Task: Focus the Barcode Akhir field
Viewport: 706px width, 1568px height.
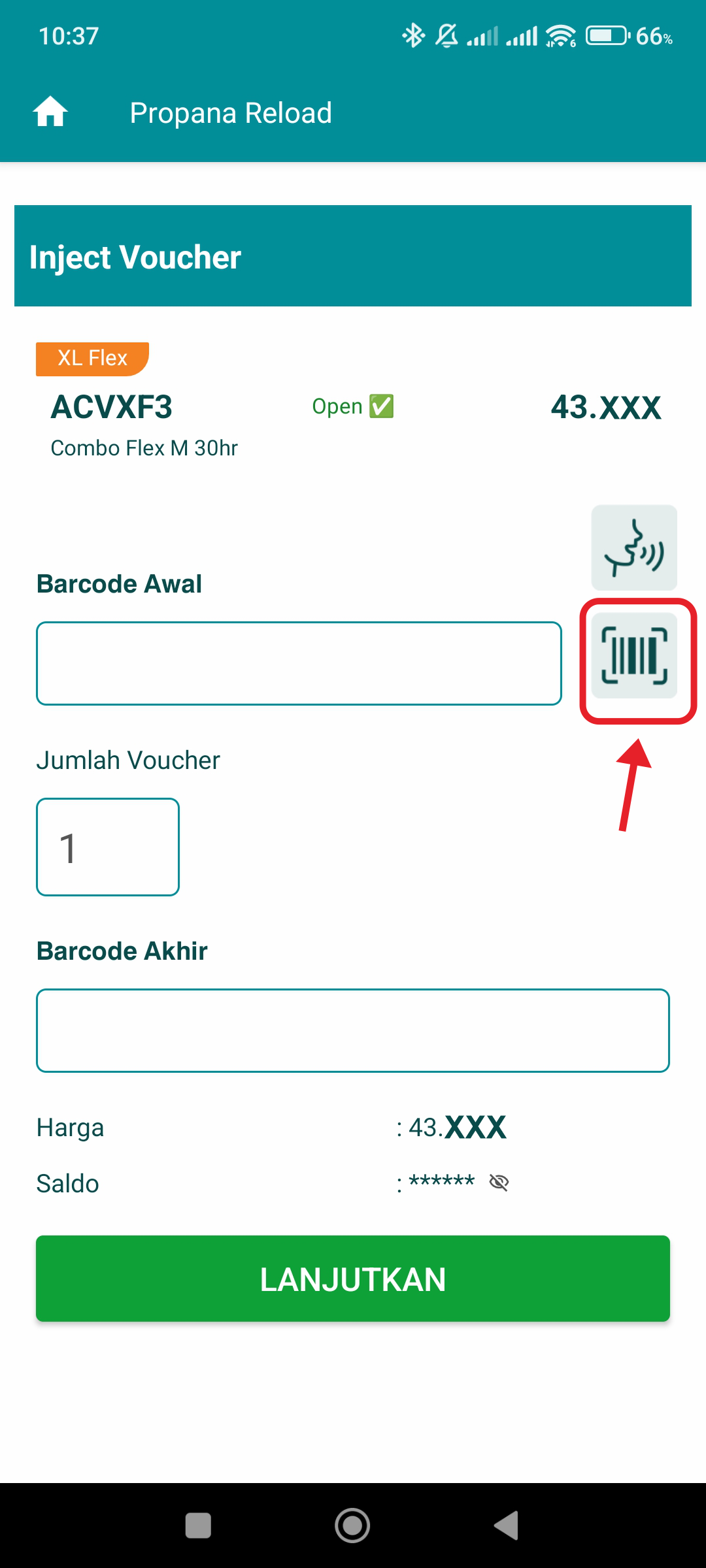Action: (353, 1030)
